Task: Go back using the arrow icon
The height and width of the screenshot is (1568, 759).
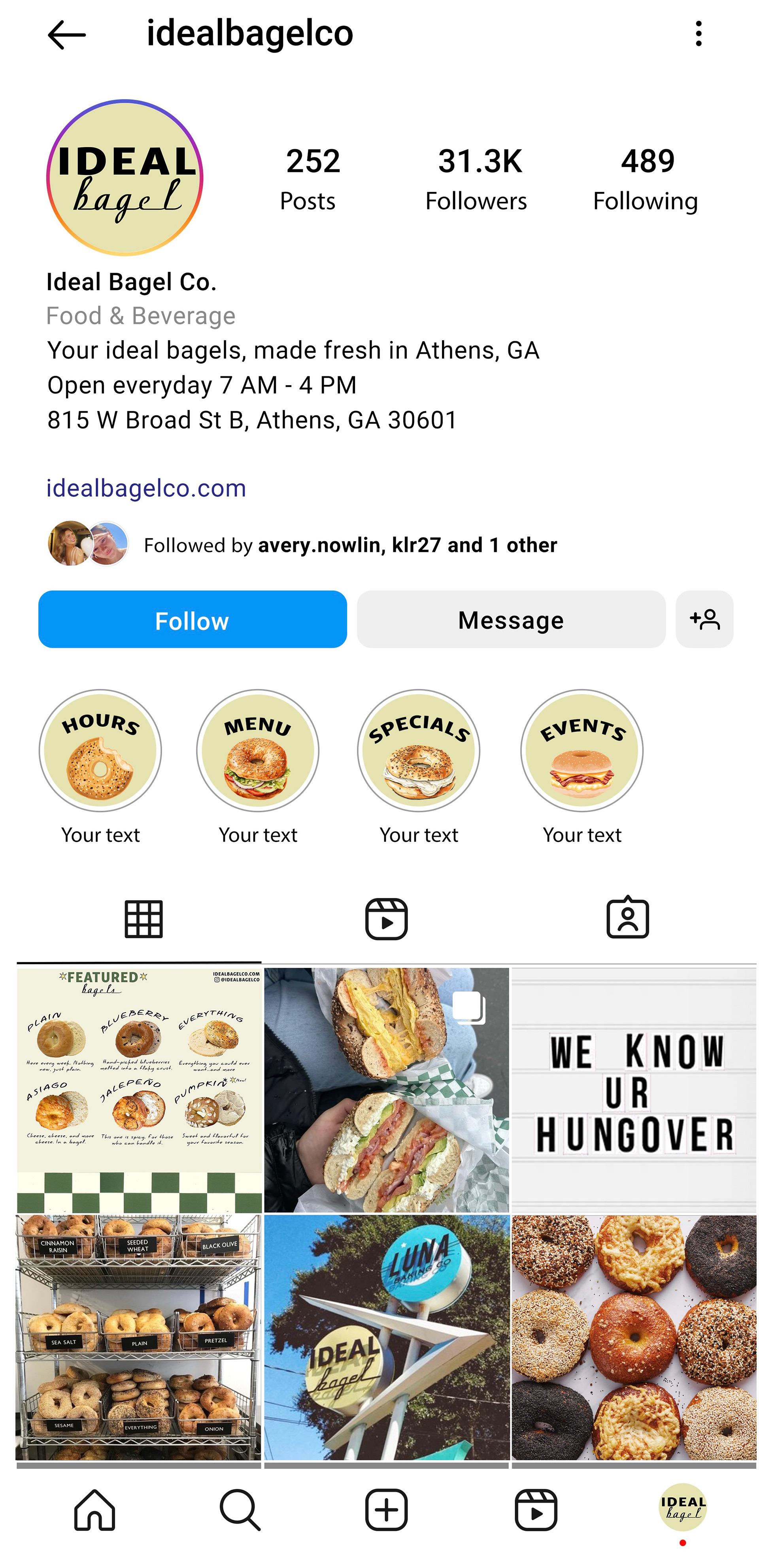Action: point(66,35)
